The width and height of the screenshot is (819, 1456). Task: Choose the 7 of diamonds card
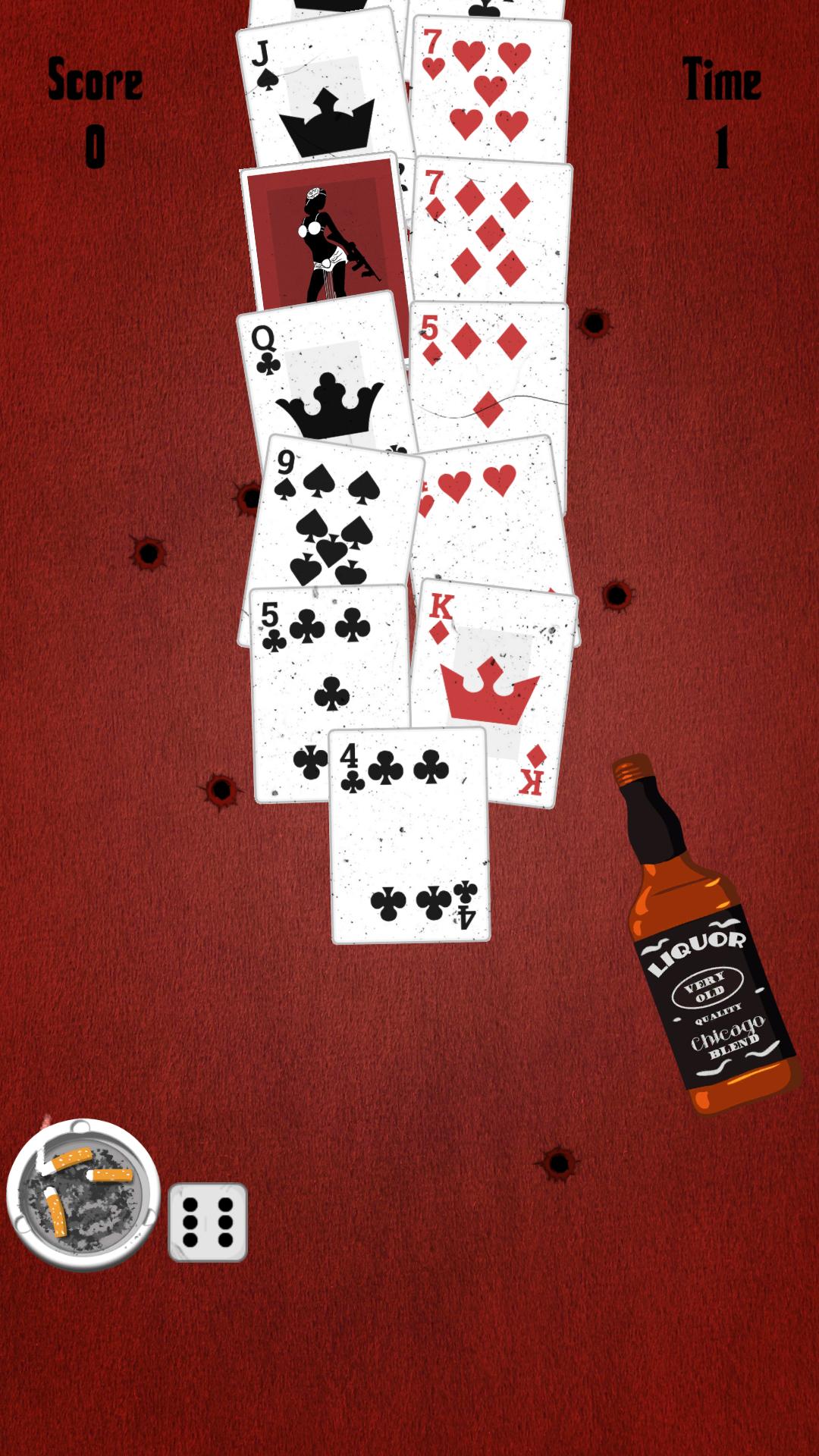point(491,227)
